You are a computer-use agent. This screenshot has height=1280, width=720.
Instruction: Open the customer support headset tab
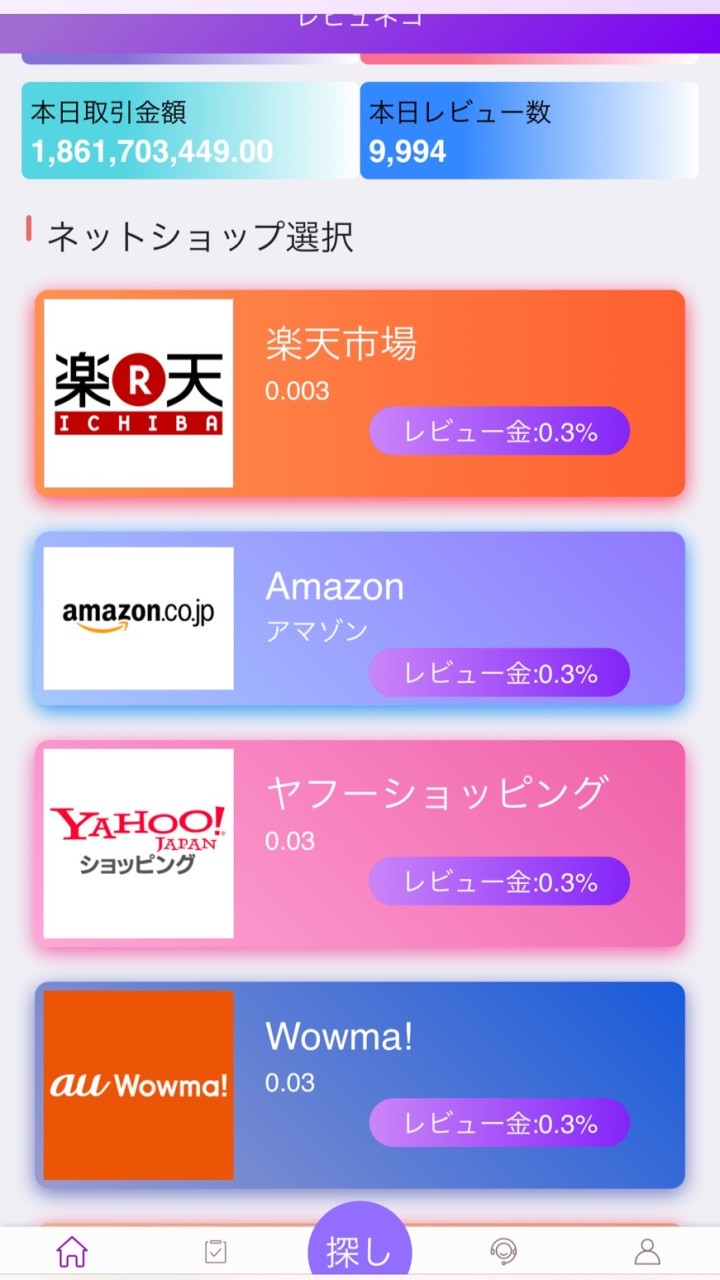point(504,1251)
